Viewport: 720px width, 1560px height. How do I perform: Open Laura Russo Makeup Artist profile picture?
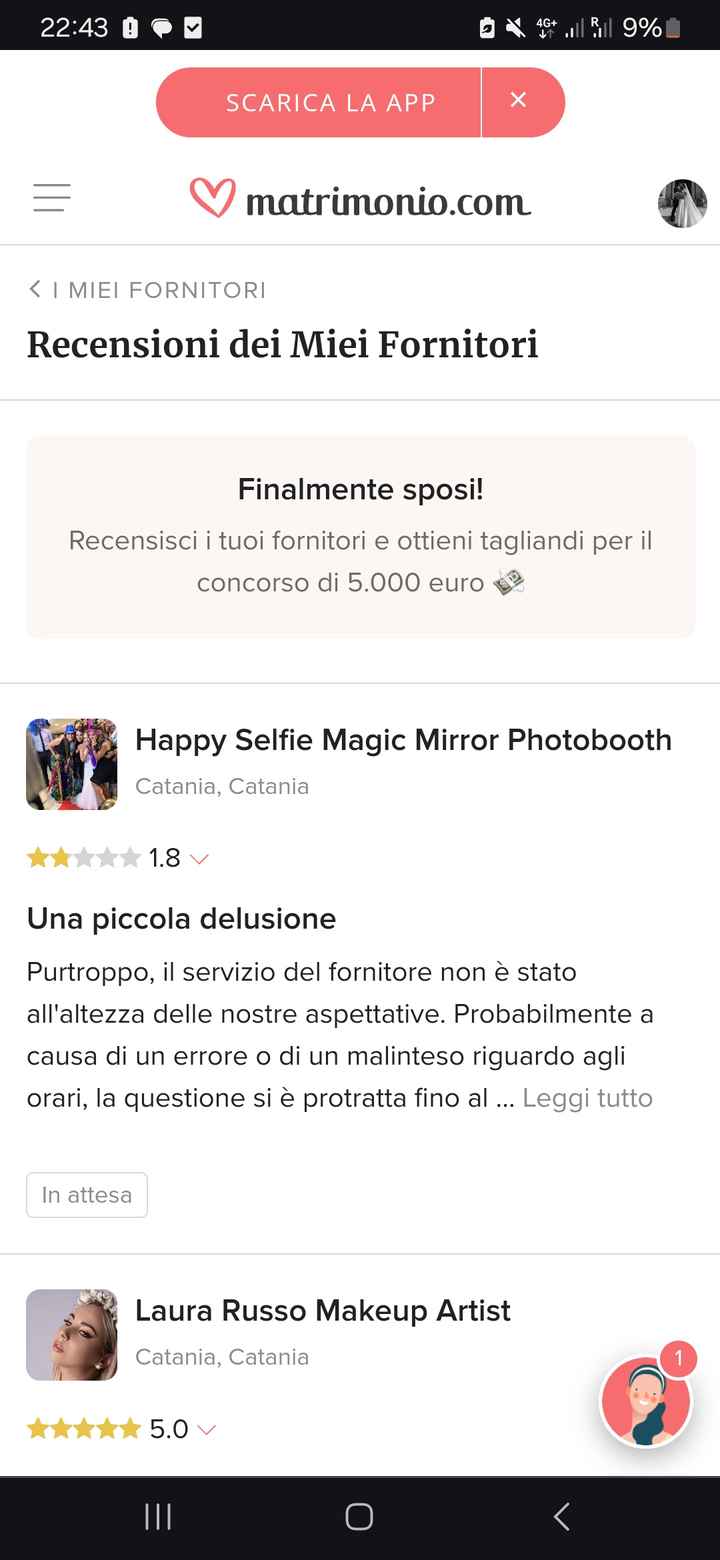click(x=71, y=1334)
